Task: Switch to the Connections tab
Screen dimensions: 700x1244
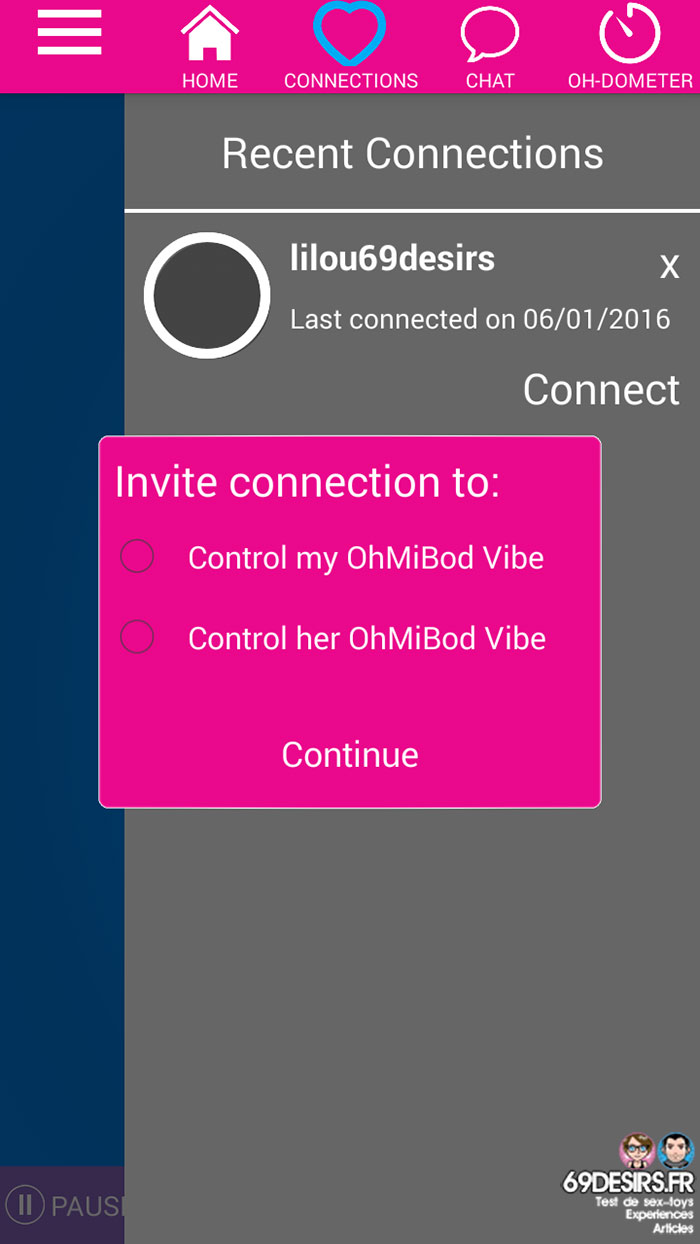Action: pyautogui.click(x=350, y=46)
